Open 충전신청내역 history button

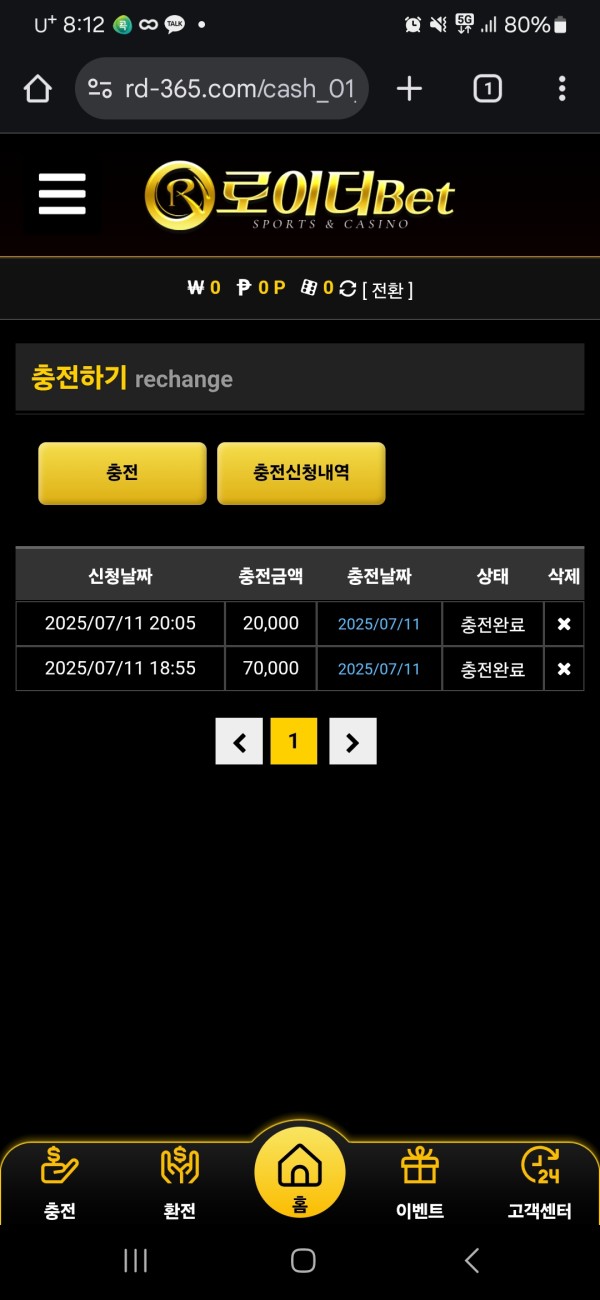pyautogui.click(x=301, y=473)
